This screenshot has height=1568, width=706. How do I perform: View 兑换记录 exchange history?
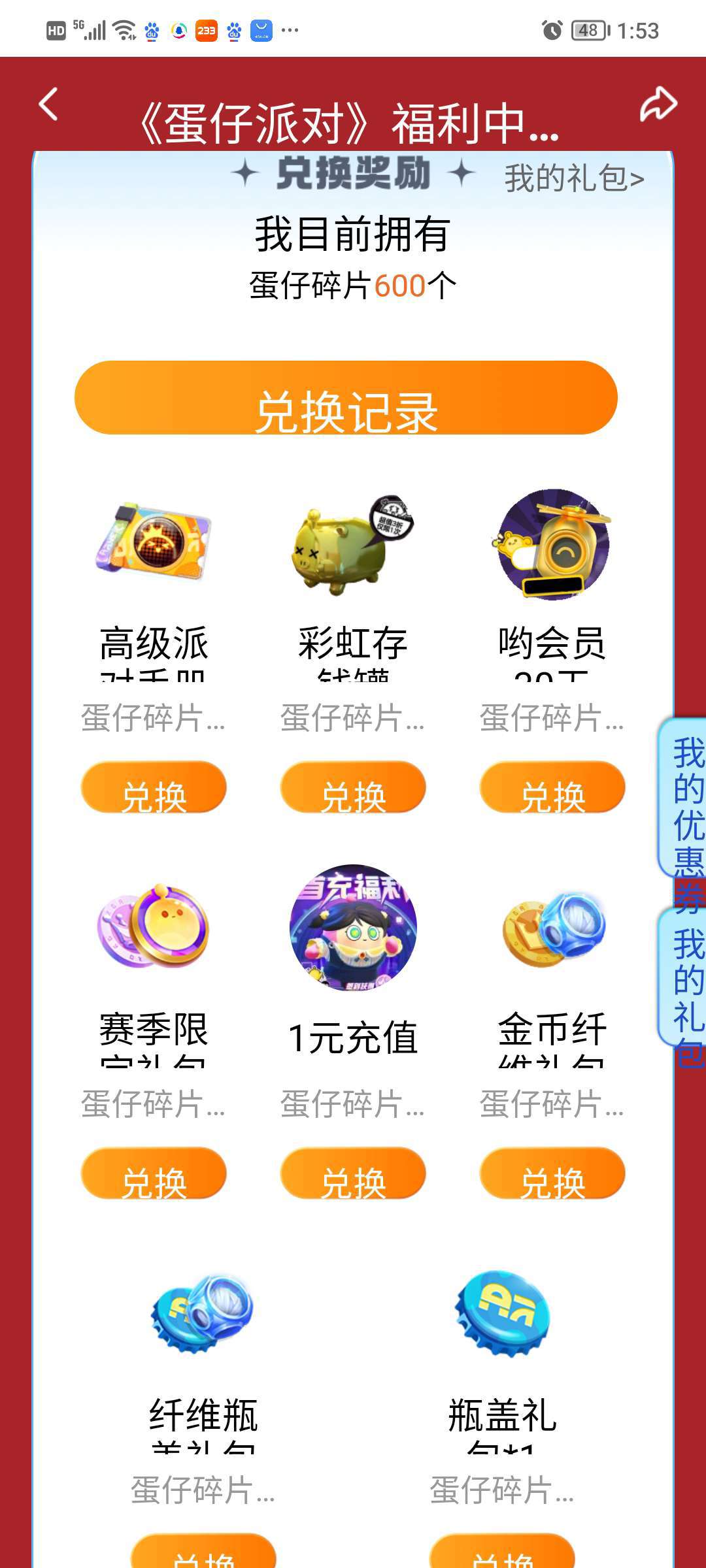coord(346,398)
